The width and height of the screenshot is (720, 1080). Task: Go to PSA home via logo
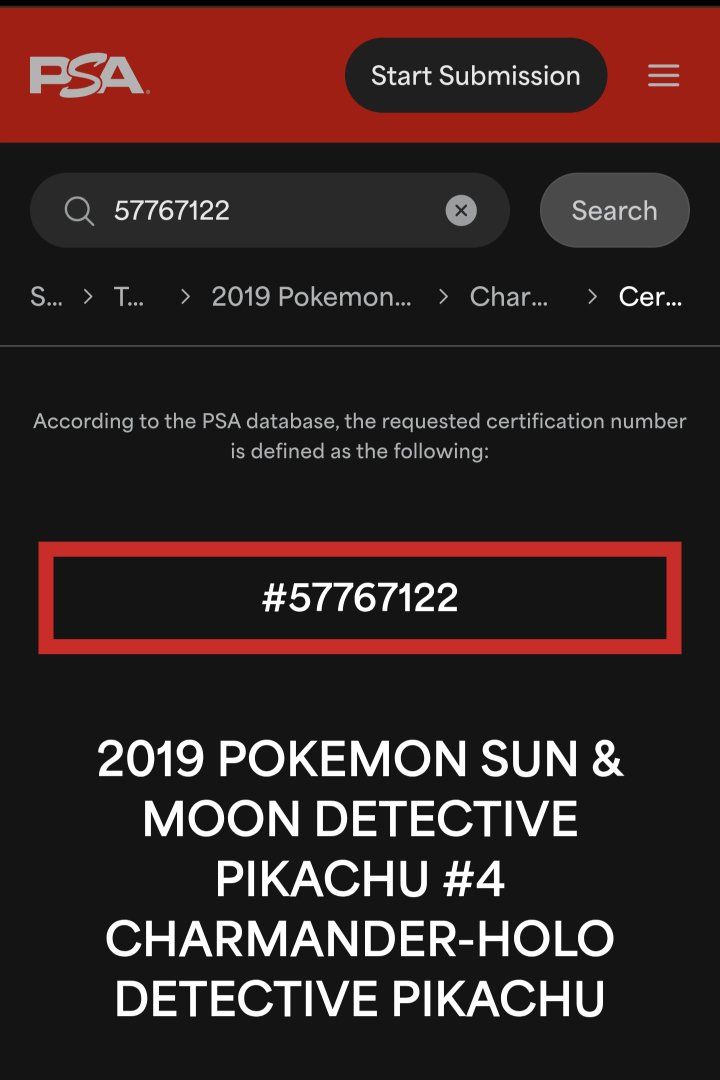(89, 76)
